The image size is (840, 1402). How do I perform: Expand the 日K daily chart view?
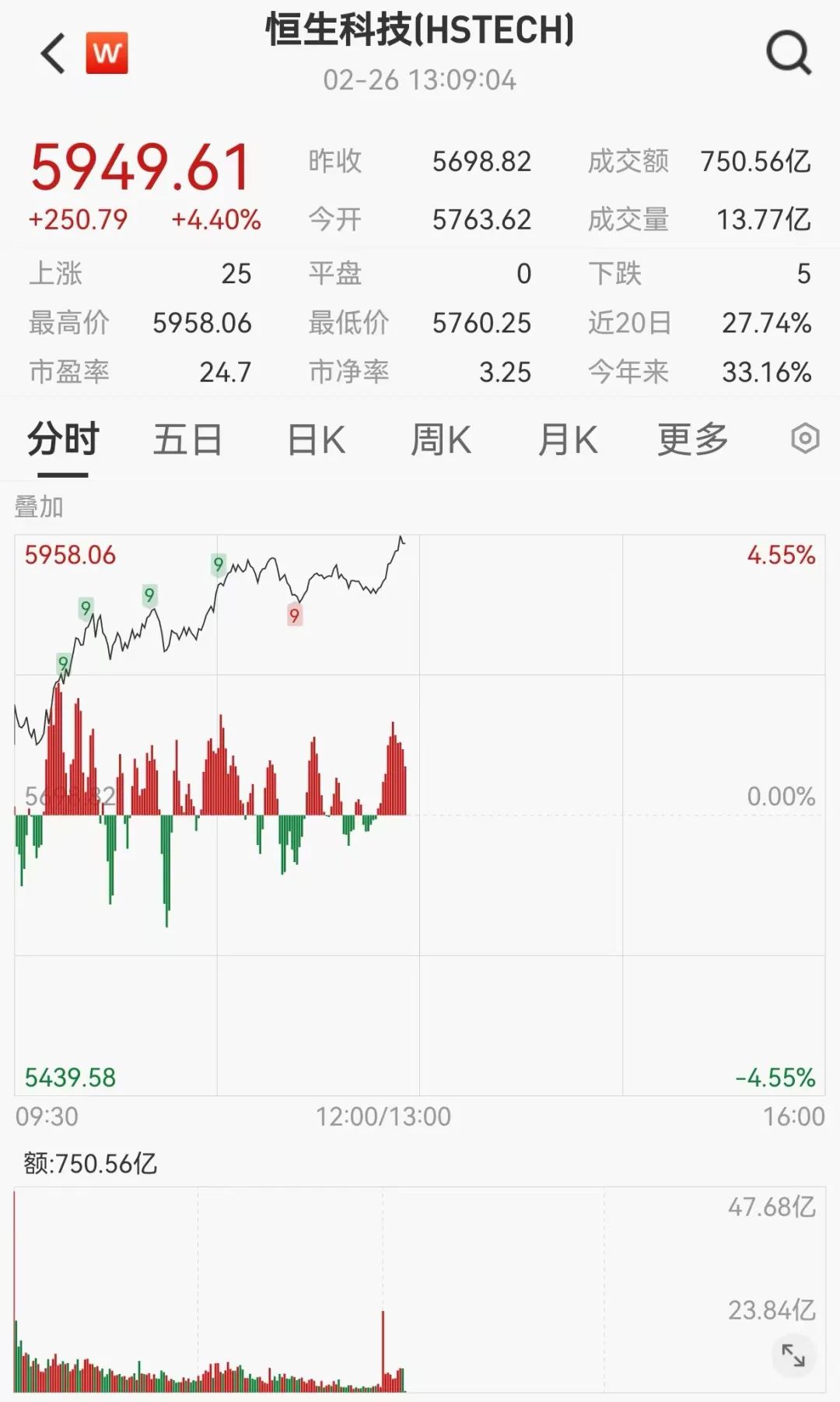[x=315, y=439]
